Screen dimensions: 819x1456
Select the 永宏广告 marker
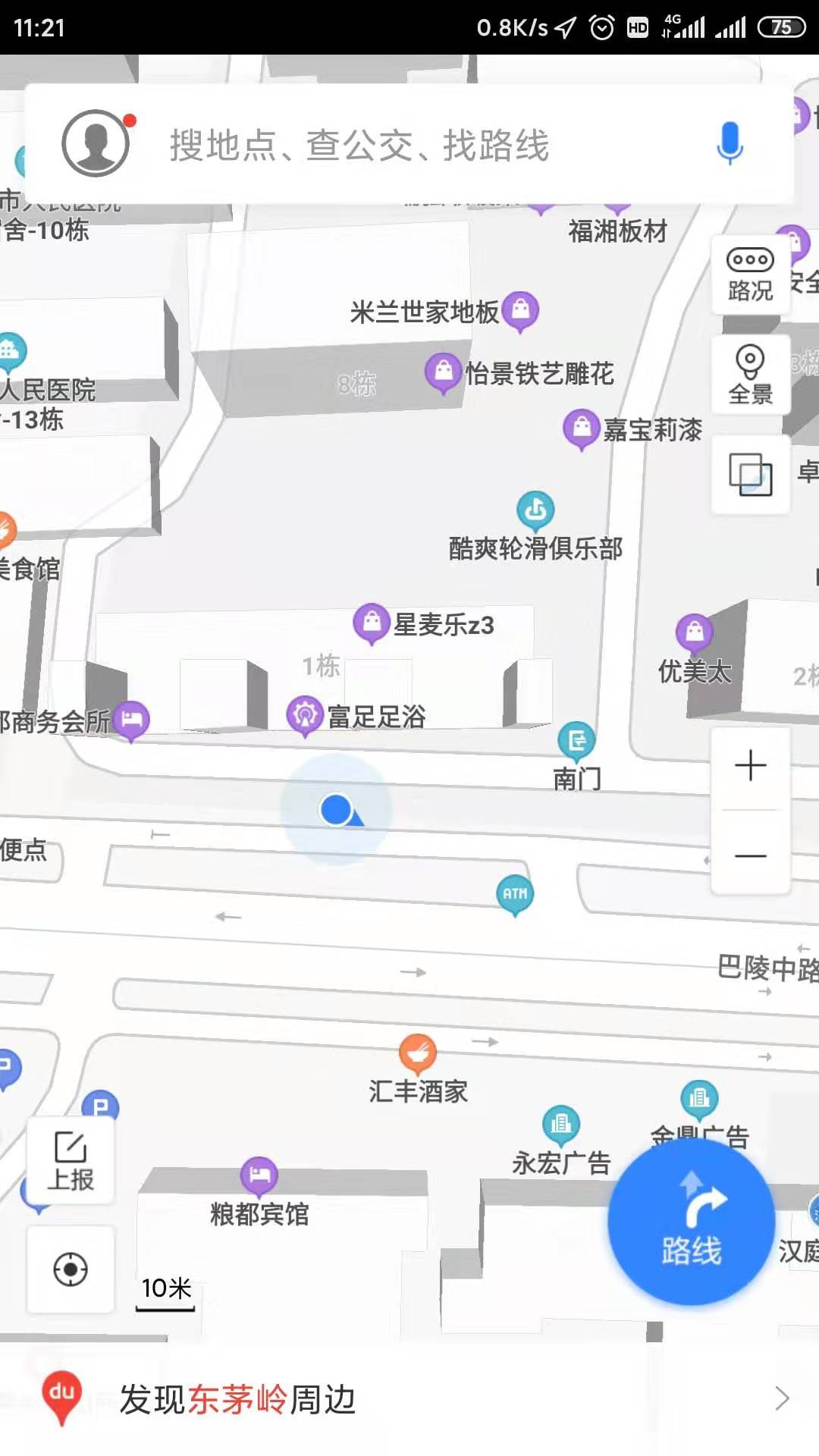coord(561,1124)
